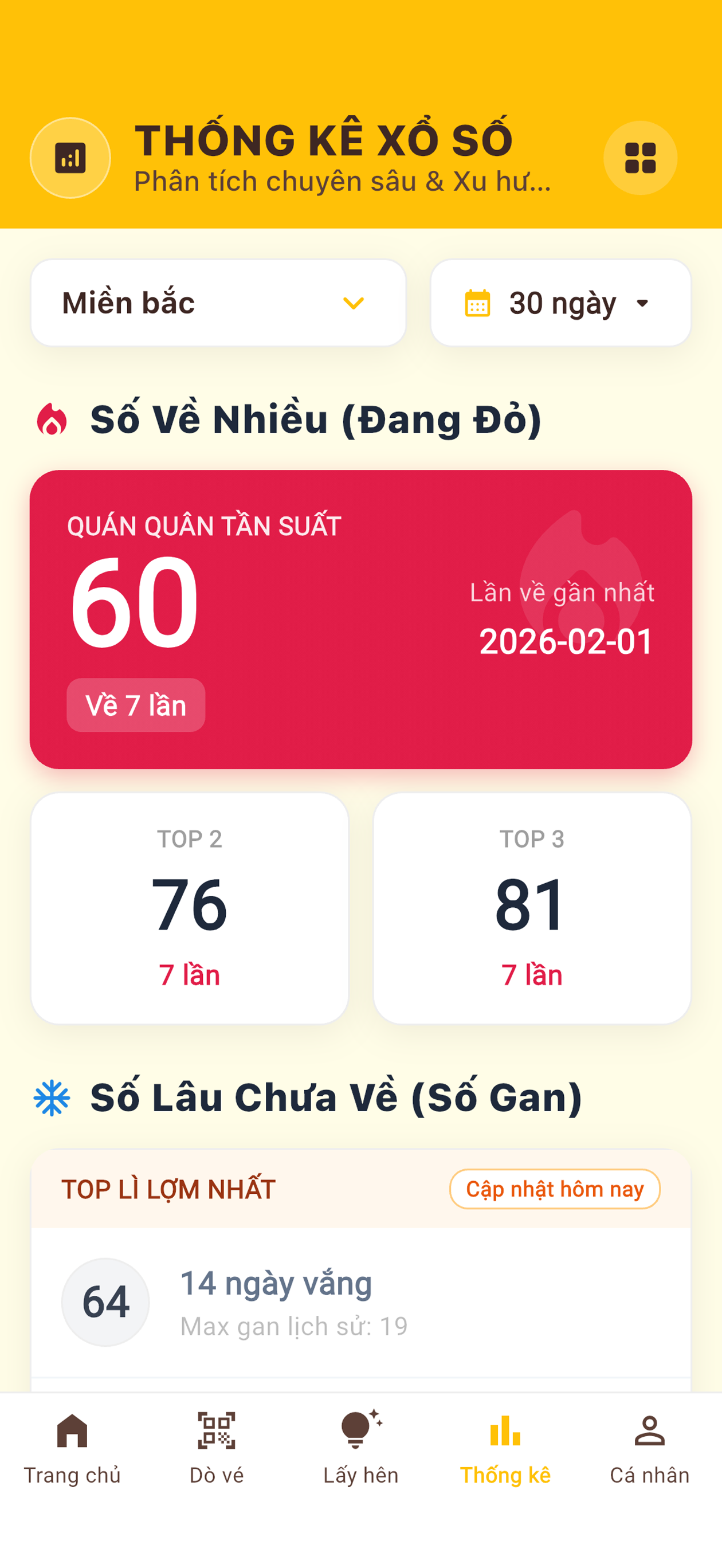The width and height of the screenshot is (722, 1568).
Task: Click the chevron next to Miền bắc
Action: click(354, 303)
